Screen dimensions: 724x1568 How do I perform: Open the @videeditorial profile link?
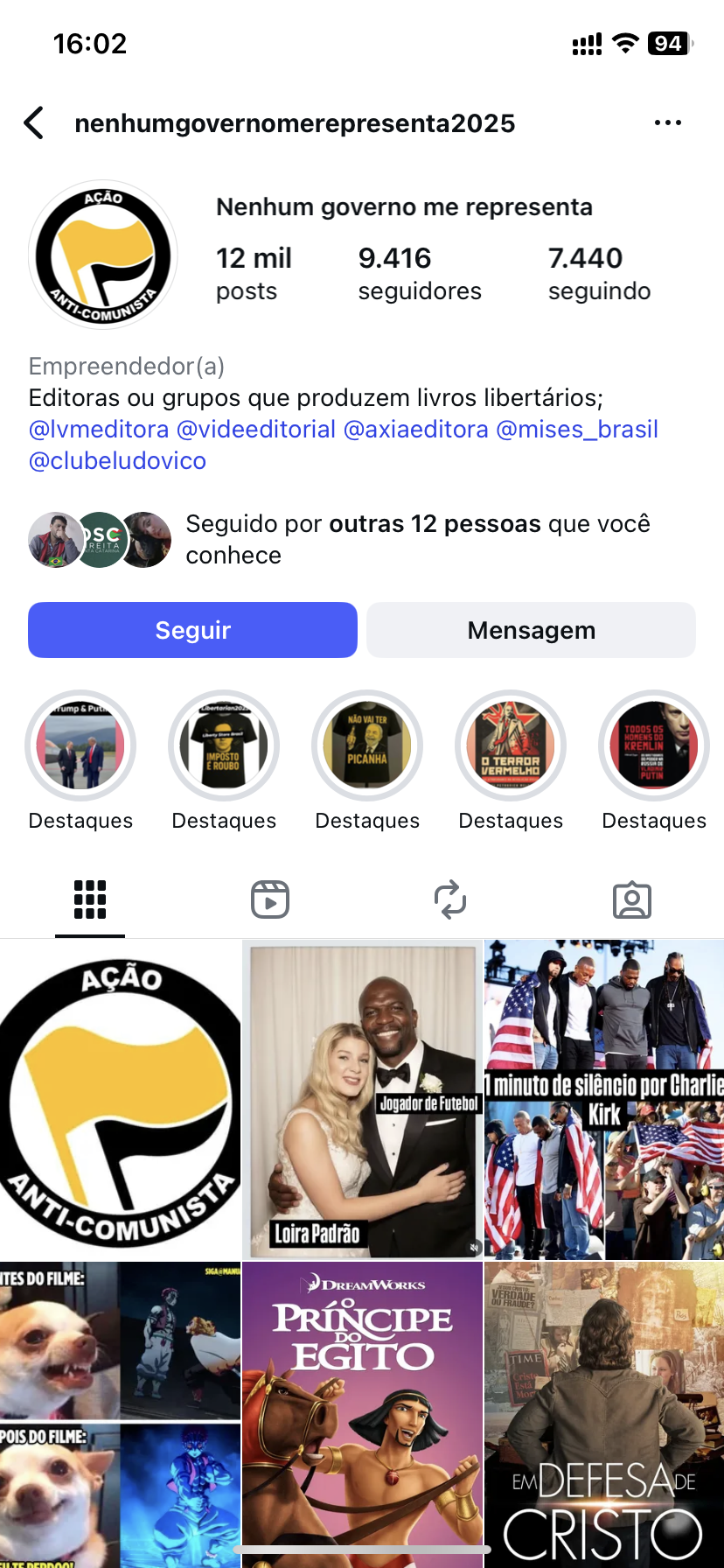pos(256,430)
